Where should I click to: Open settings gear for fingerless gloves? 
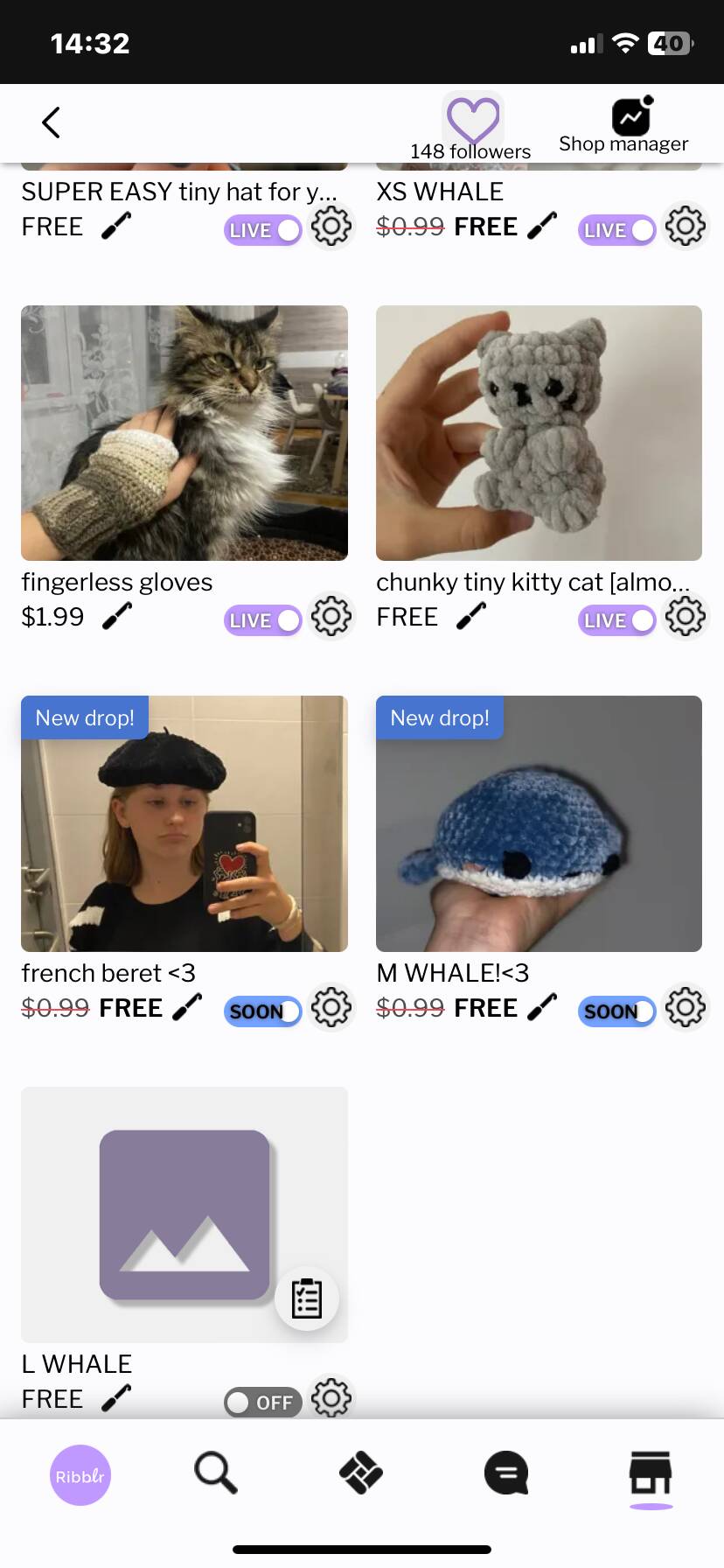coord(331,617)
